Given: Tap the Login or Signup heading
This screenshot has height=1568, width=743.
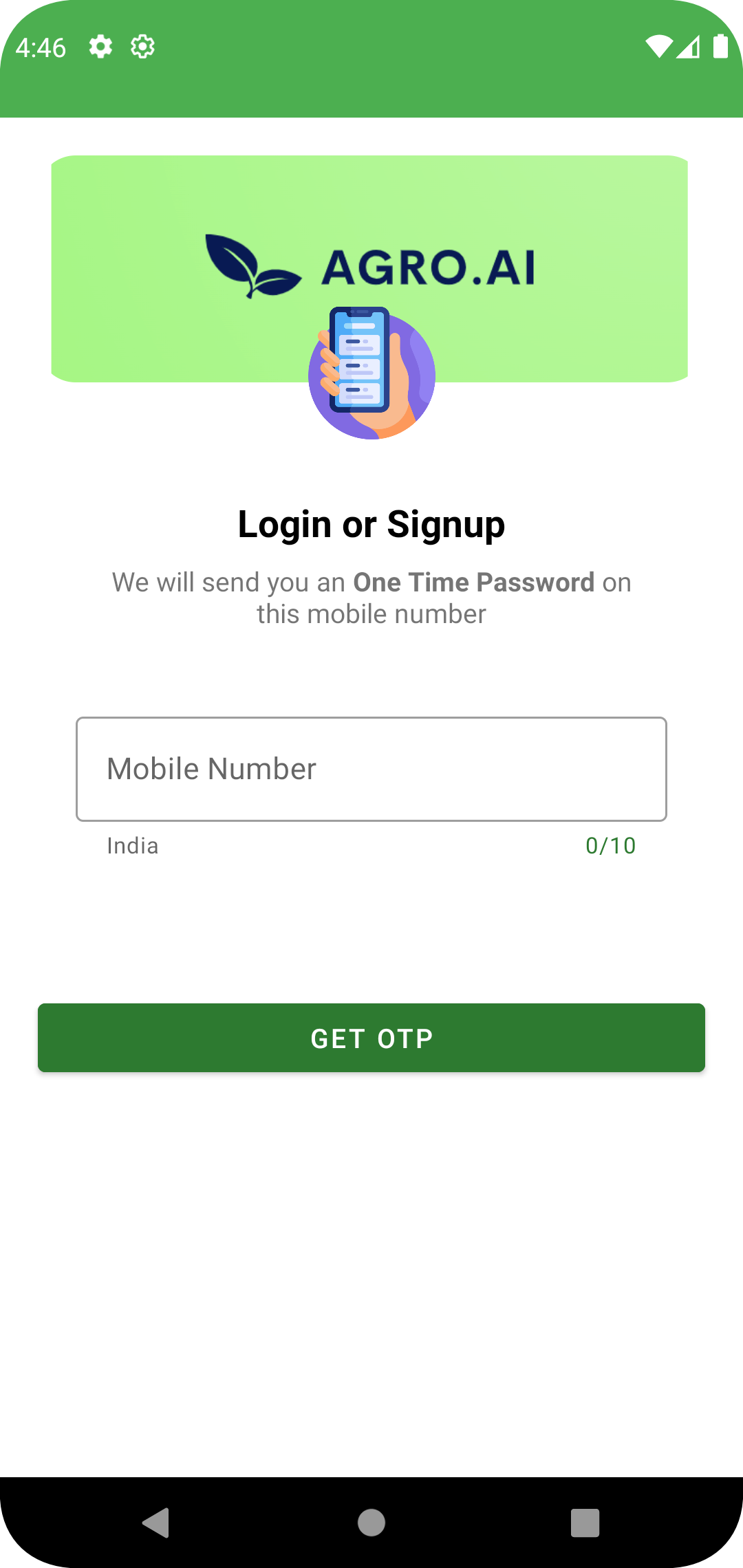Looking at the screenshot, I should 371,524.
